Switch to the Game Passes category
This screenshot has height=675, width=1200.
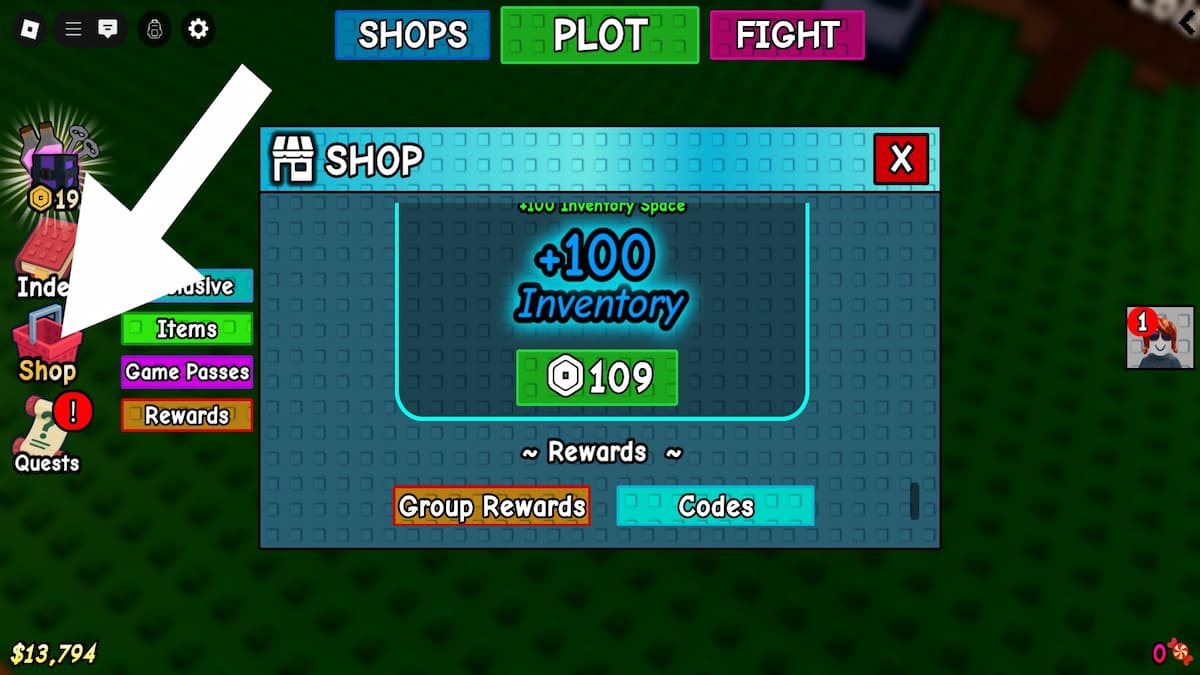187,372
